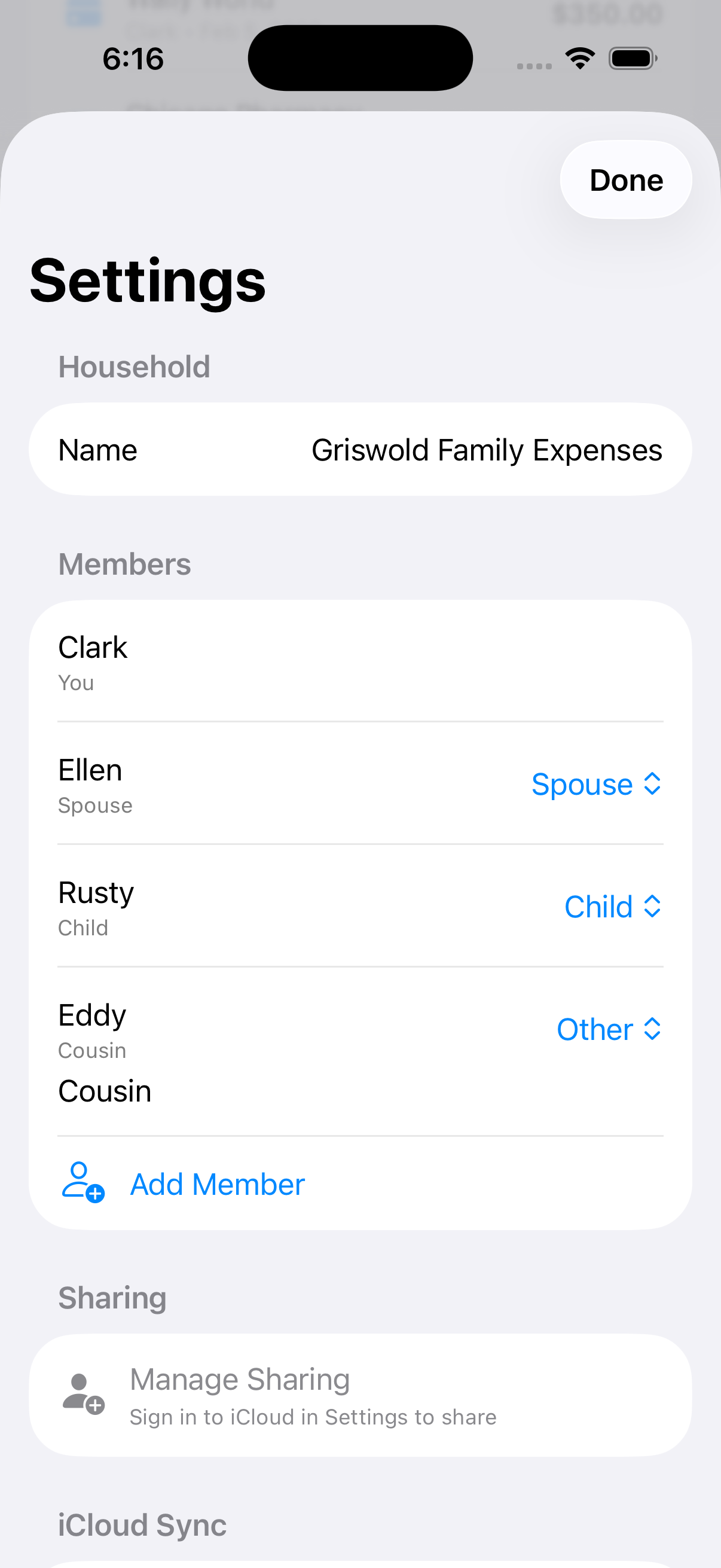Image resolution: width=721 pixels, height=1568 pixels.
Task: Edit Eddy's custom Cousin label
Action: click(104, 1091)
